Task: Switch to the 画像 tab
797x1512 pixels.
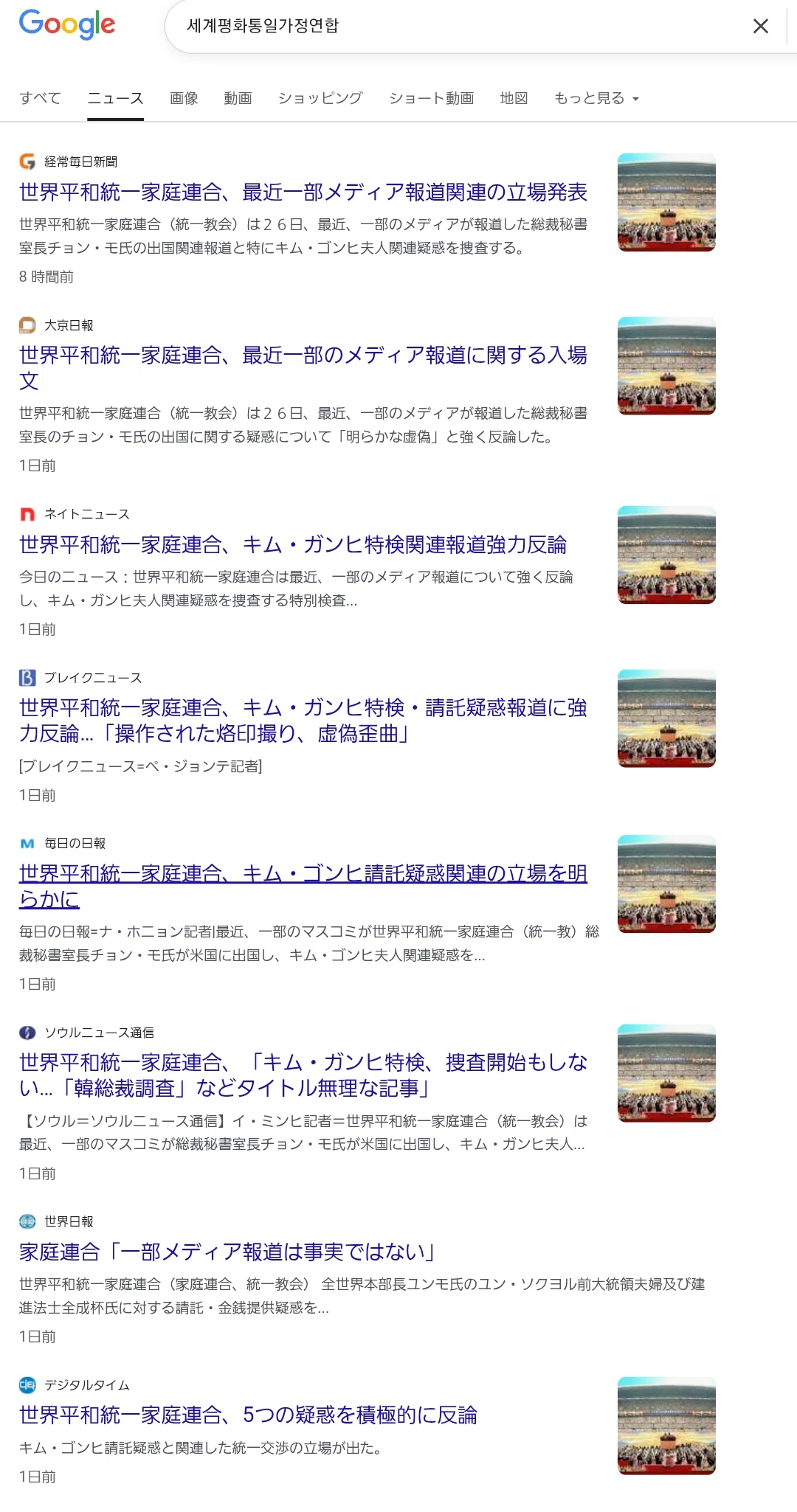Action: [184, 98]
